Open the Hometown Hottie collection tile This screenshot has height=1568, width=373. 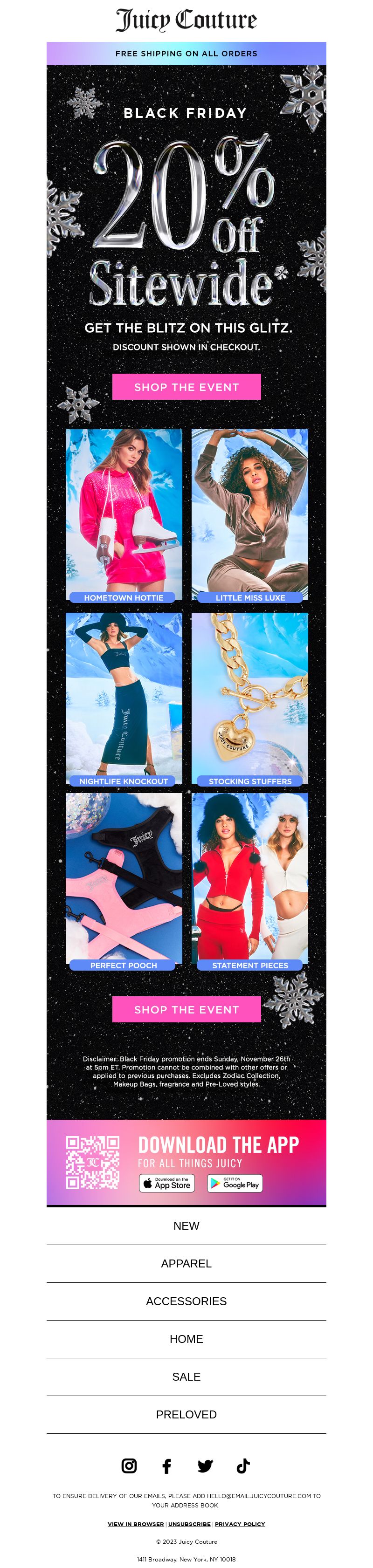click(124, 515)
